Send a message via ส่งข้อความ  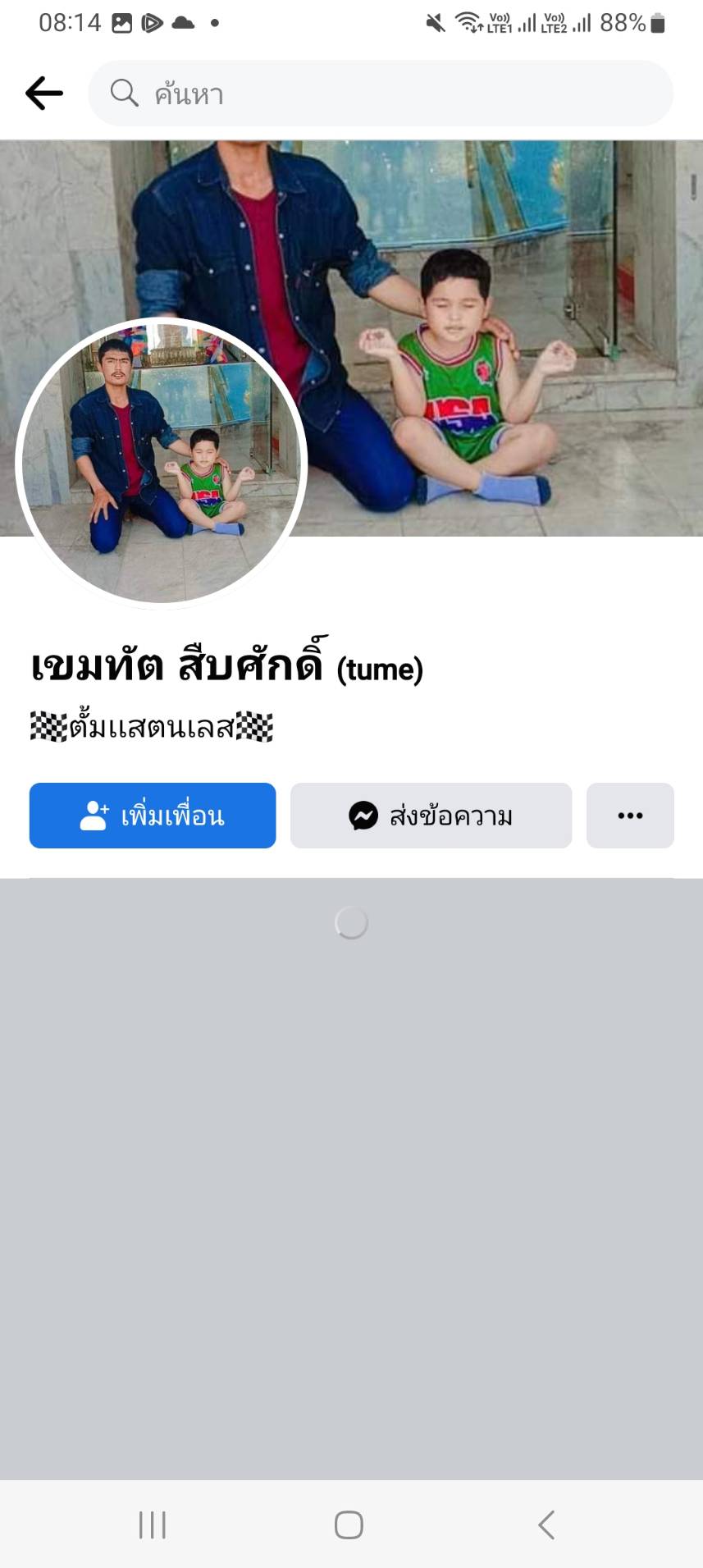click(431, 816)
